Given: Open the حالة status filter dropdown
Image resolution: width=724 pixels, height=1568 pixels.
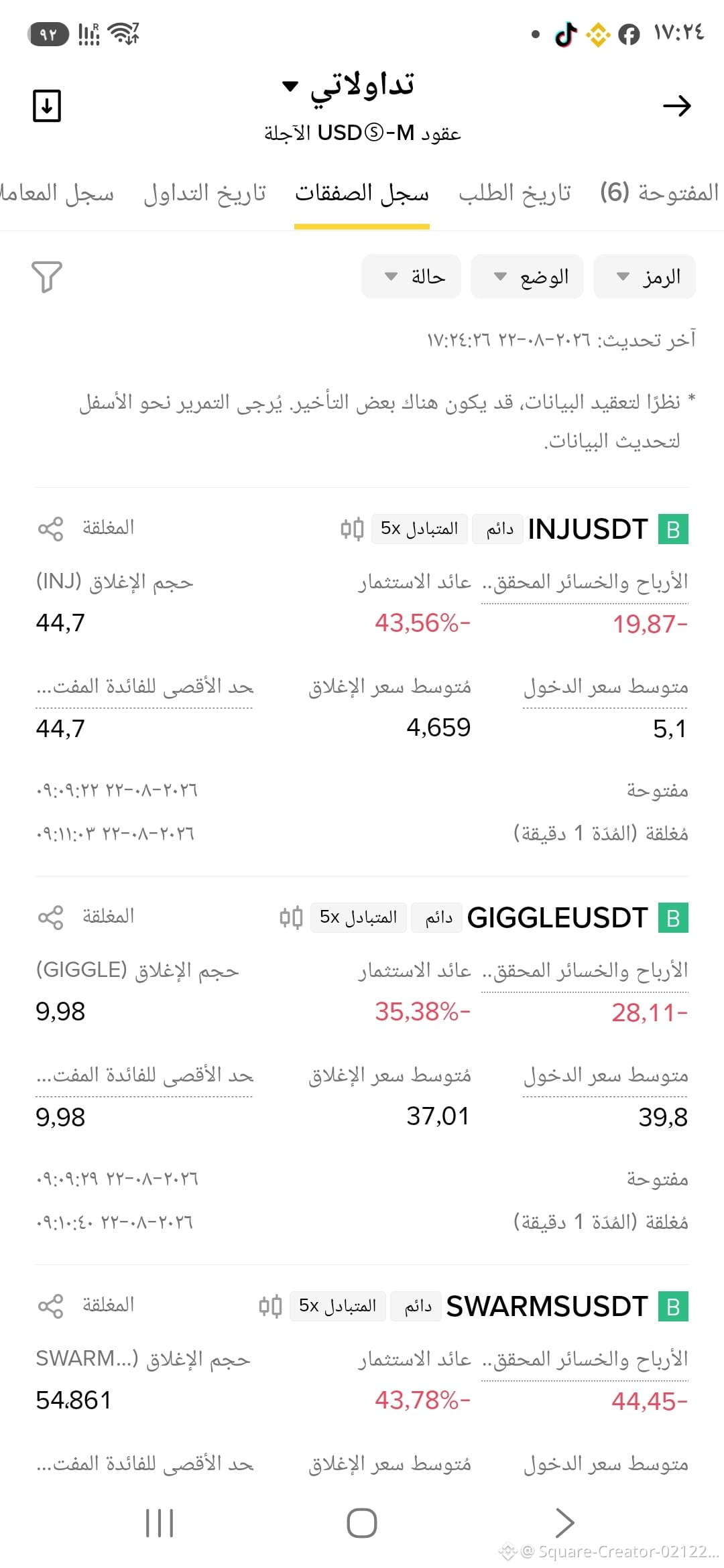Looking at the screenshot, I should [x=411, y=277].
